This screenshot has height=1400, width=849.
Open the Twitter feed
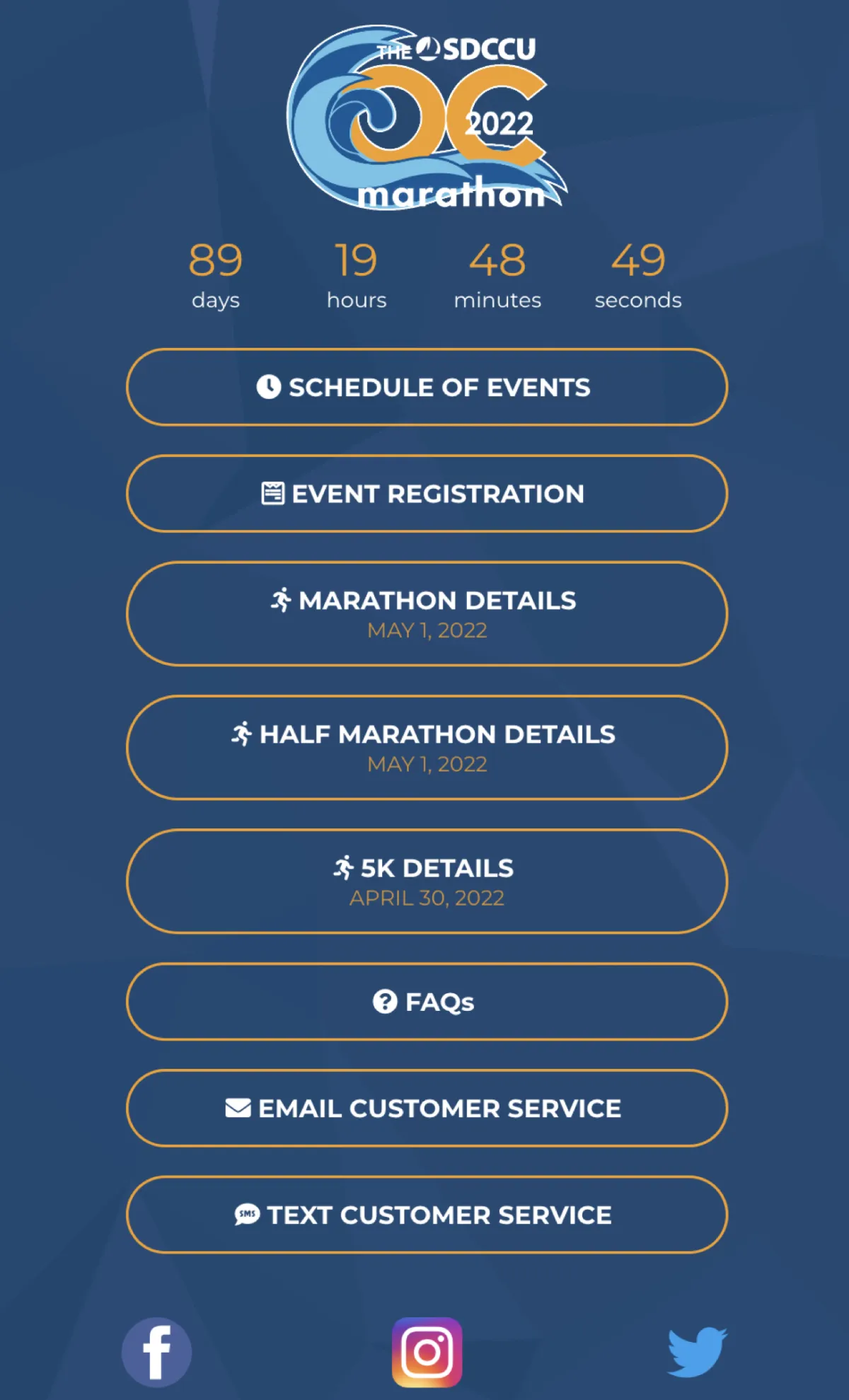tap(697, 1352)
